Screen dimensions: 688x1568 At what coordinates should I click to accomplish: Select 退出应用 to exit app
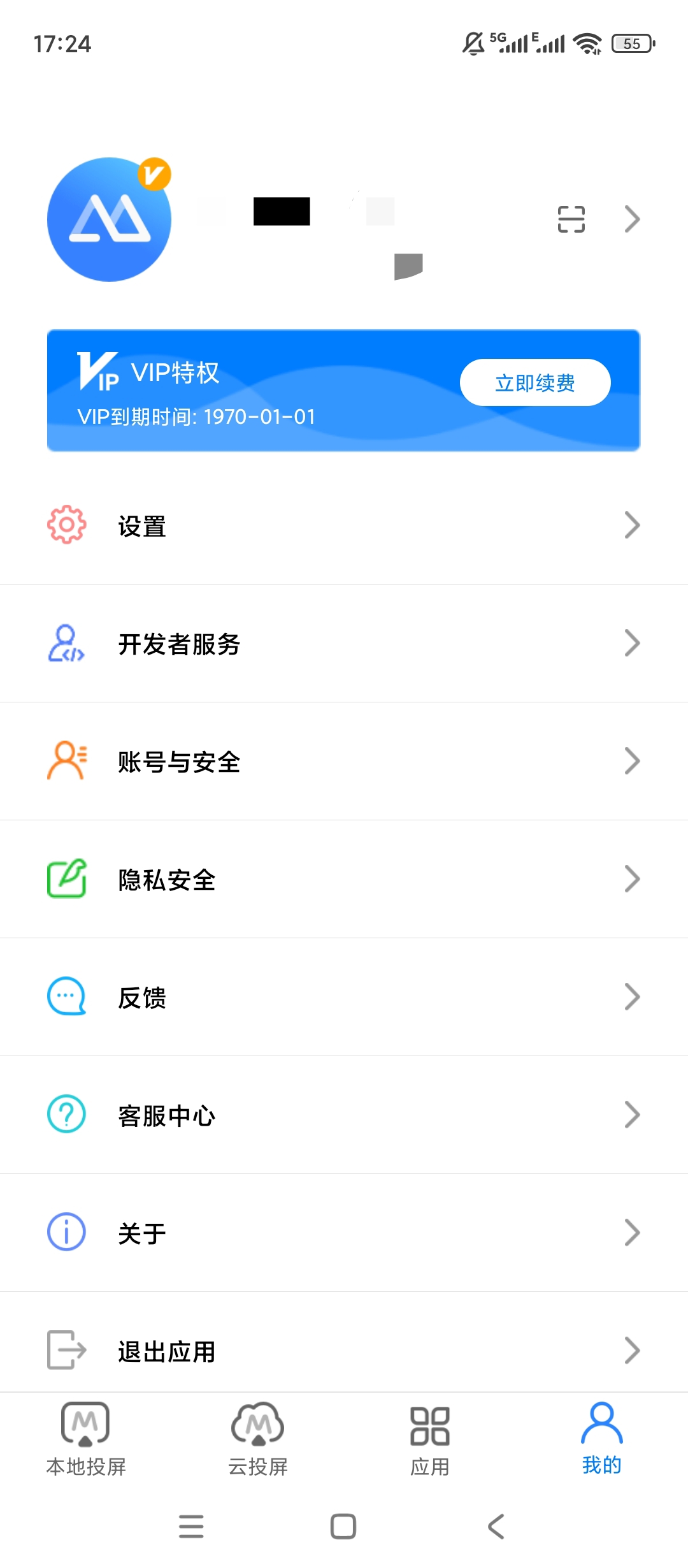pyautogui.click(x=344, y=1350)
